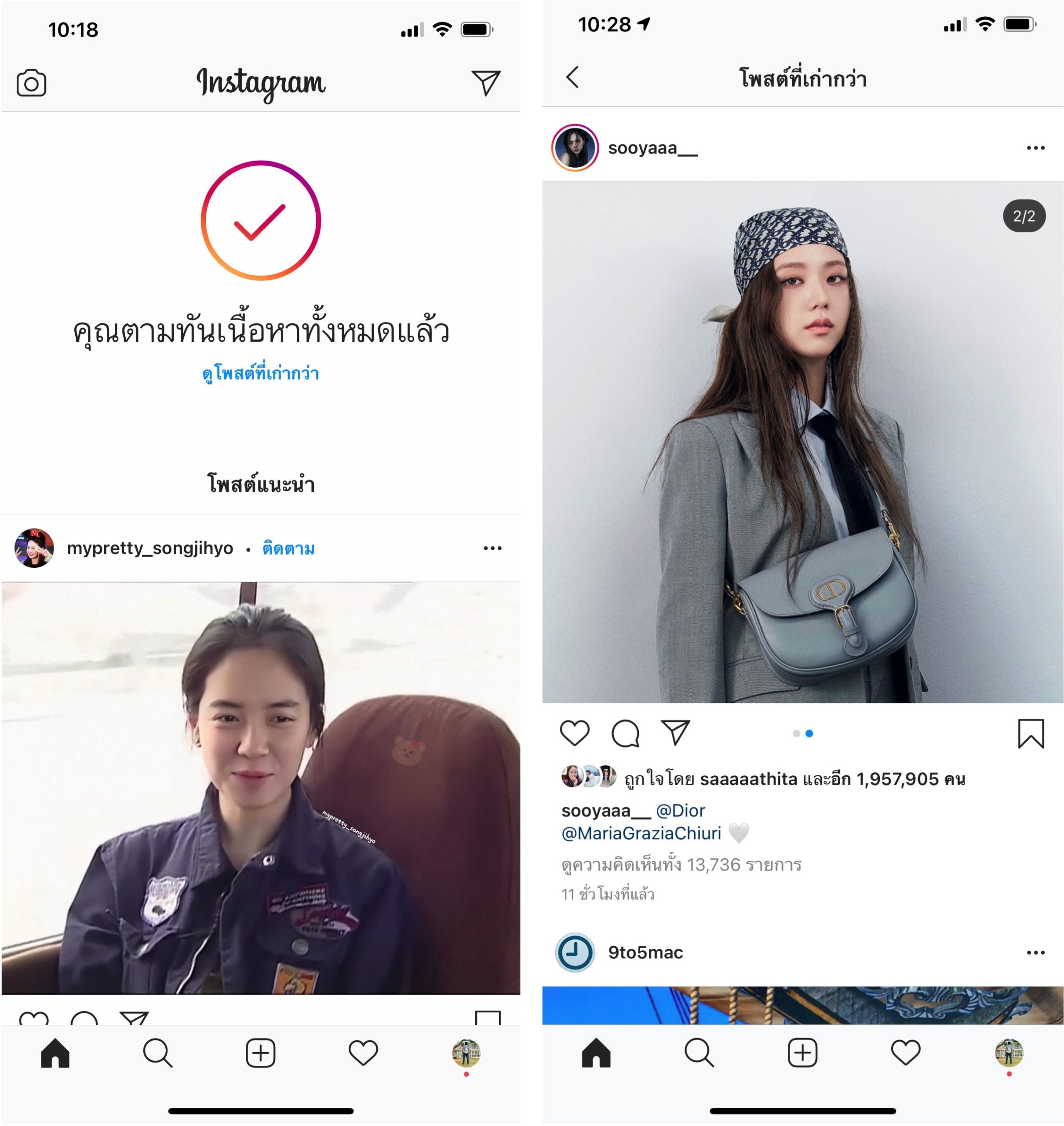Open sooyaaa__'s story avatar
This screenshot has height=1126, width=1064.
pos(575,148)
